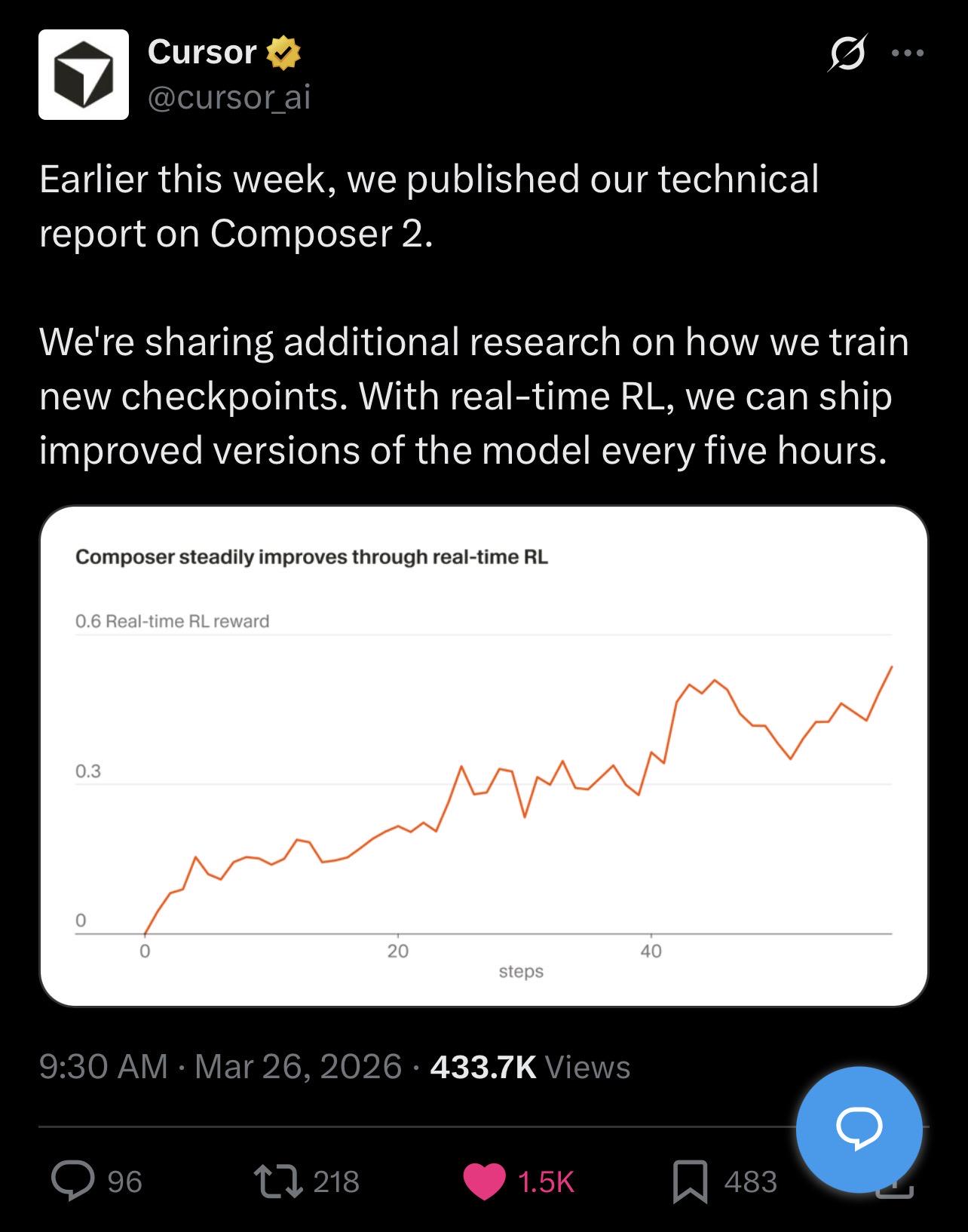The image size is (968, 1232).
Task: Open the Composer real-time RL chart image
Action: click(483, 755)
